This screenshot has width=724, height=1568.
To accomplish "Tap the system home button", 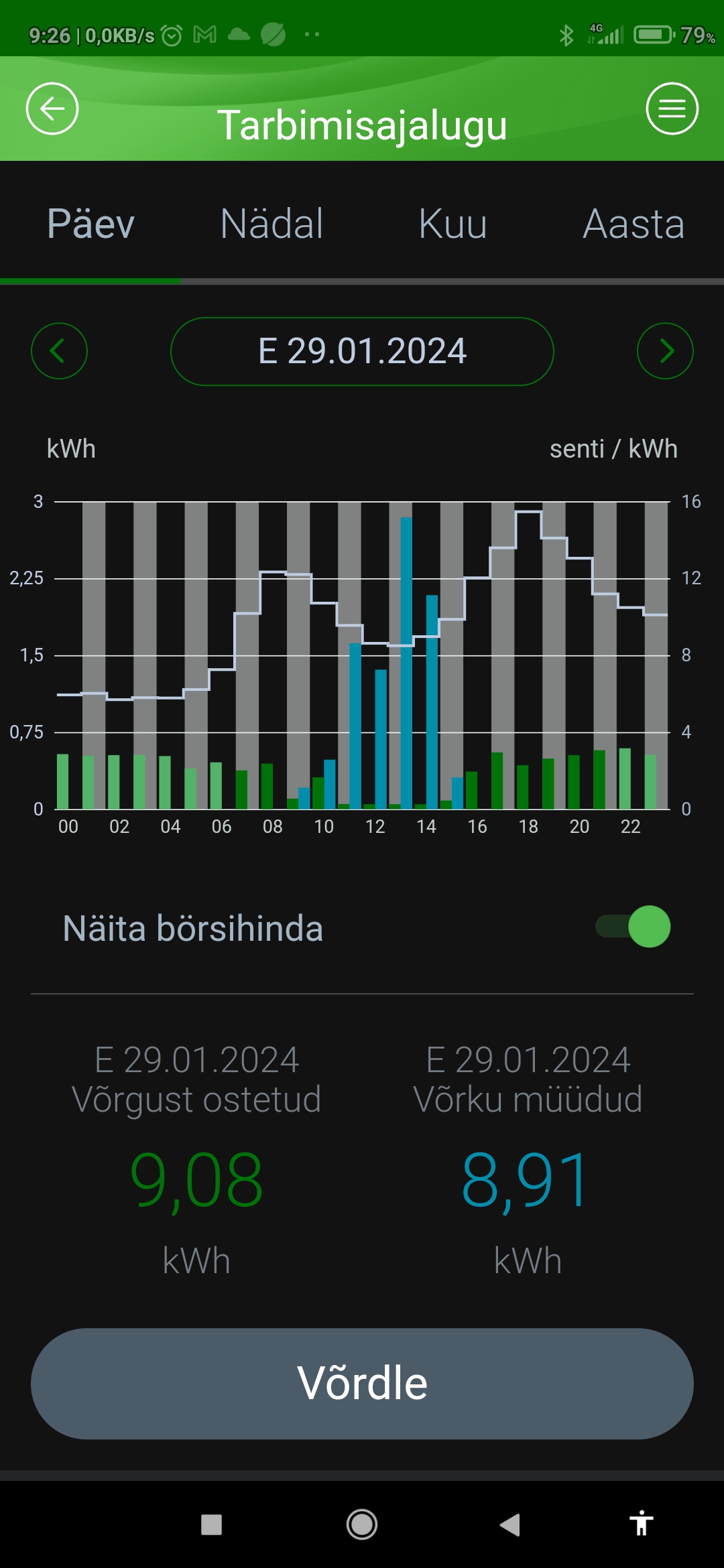I will tap(362, 1524).
